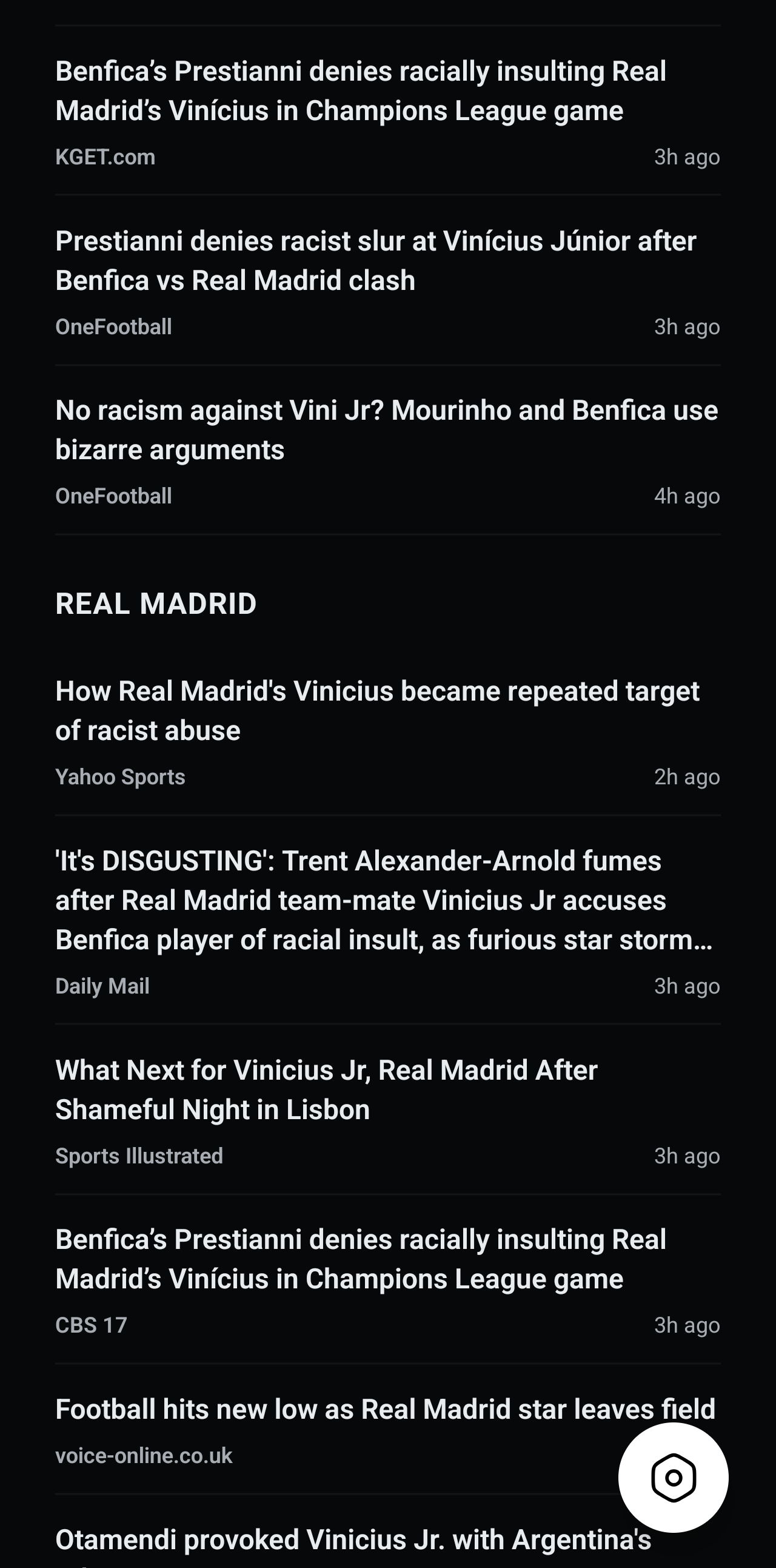Open article about Mourinho's bizarre arguments
Screen dimensions: 776x1568
[387, 429]
